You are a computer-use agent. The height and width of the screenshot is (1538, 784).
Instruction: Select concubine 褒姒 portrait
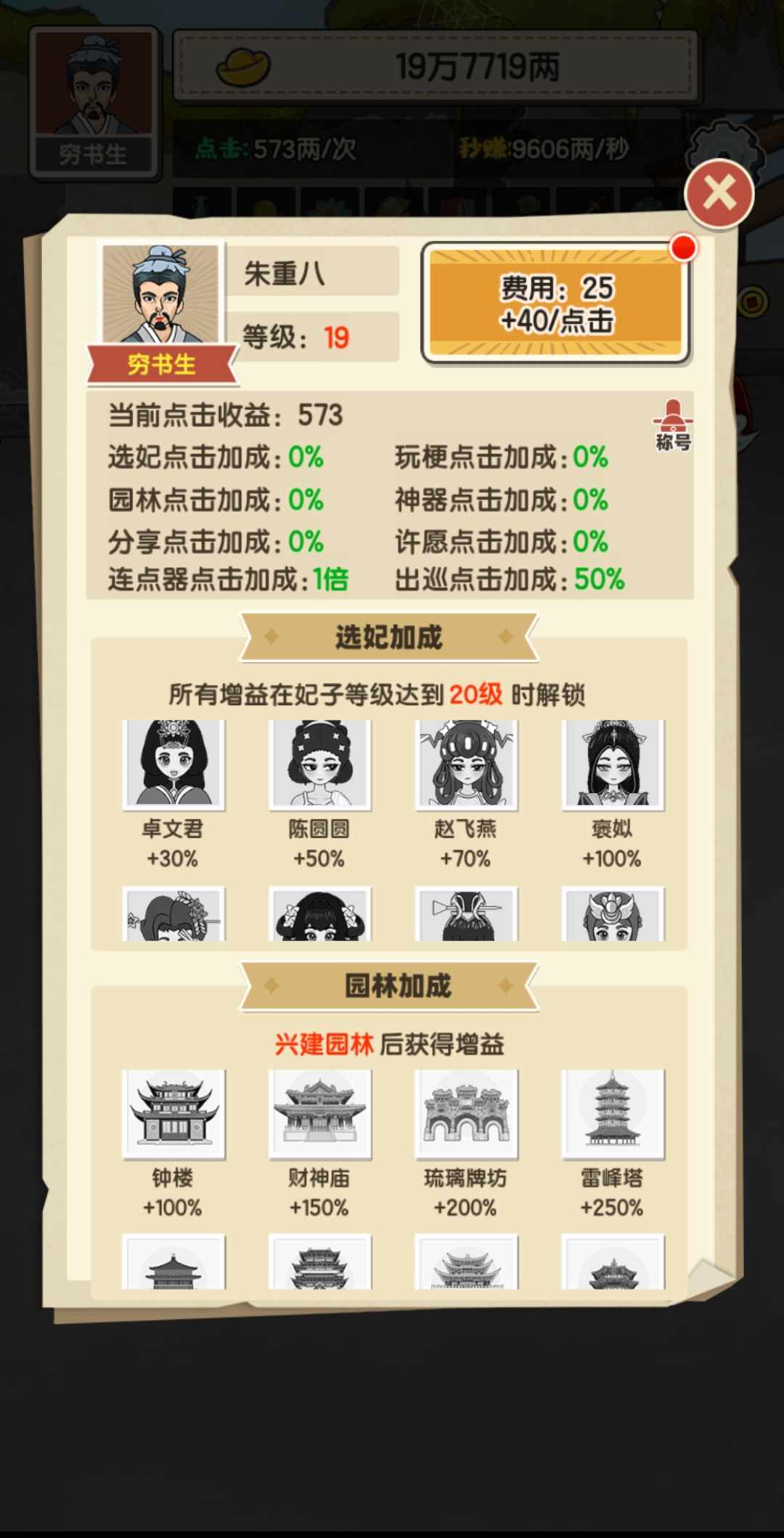pos(613,765)
